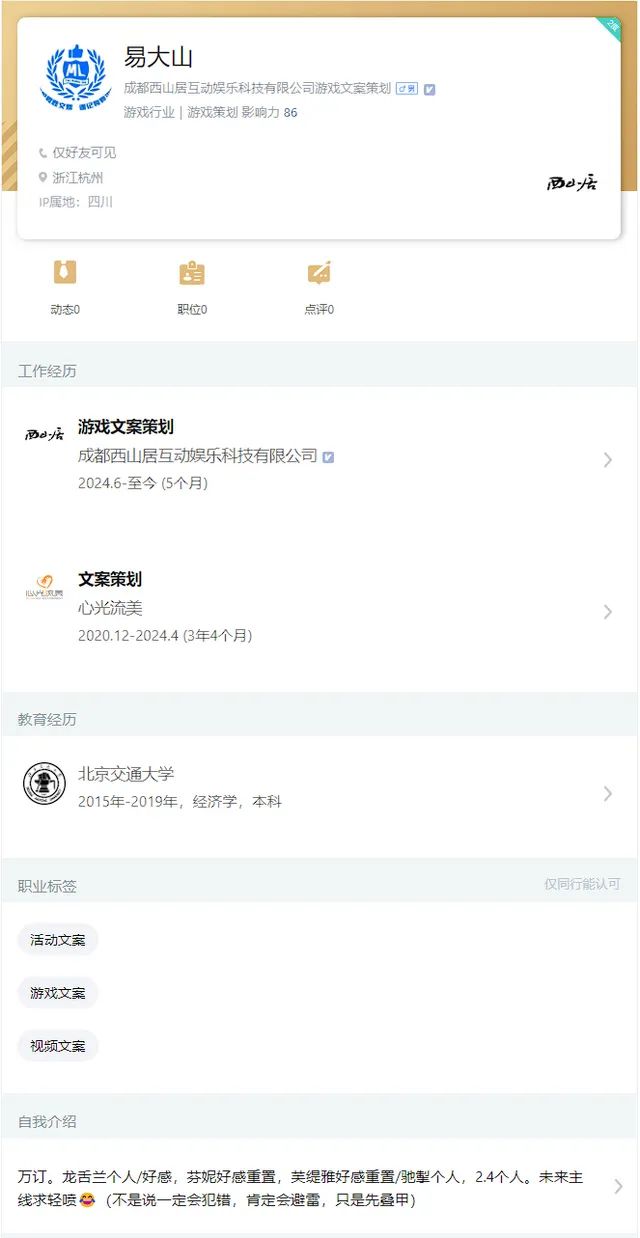Open the 心光流美 文案策划 work entry

[319, 612]
